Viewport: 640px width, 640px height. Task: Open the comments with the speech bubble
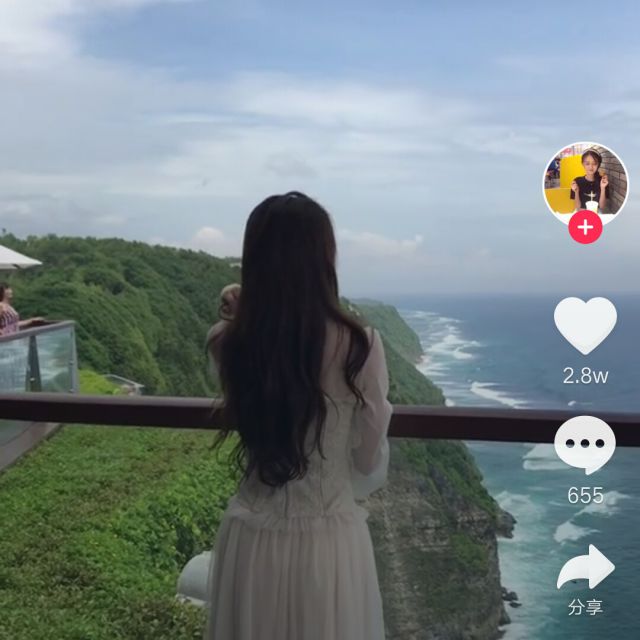585,445
